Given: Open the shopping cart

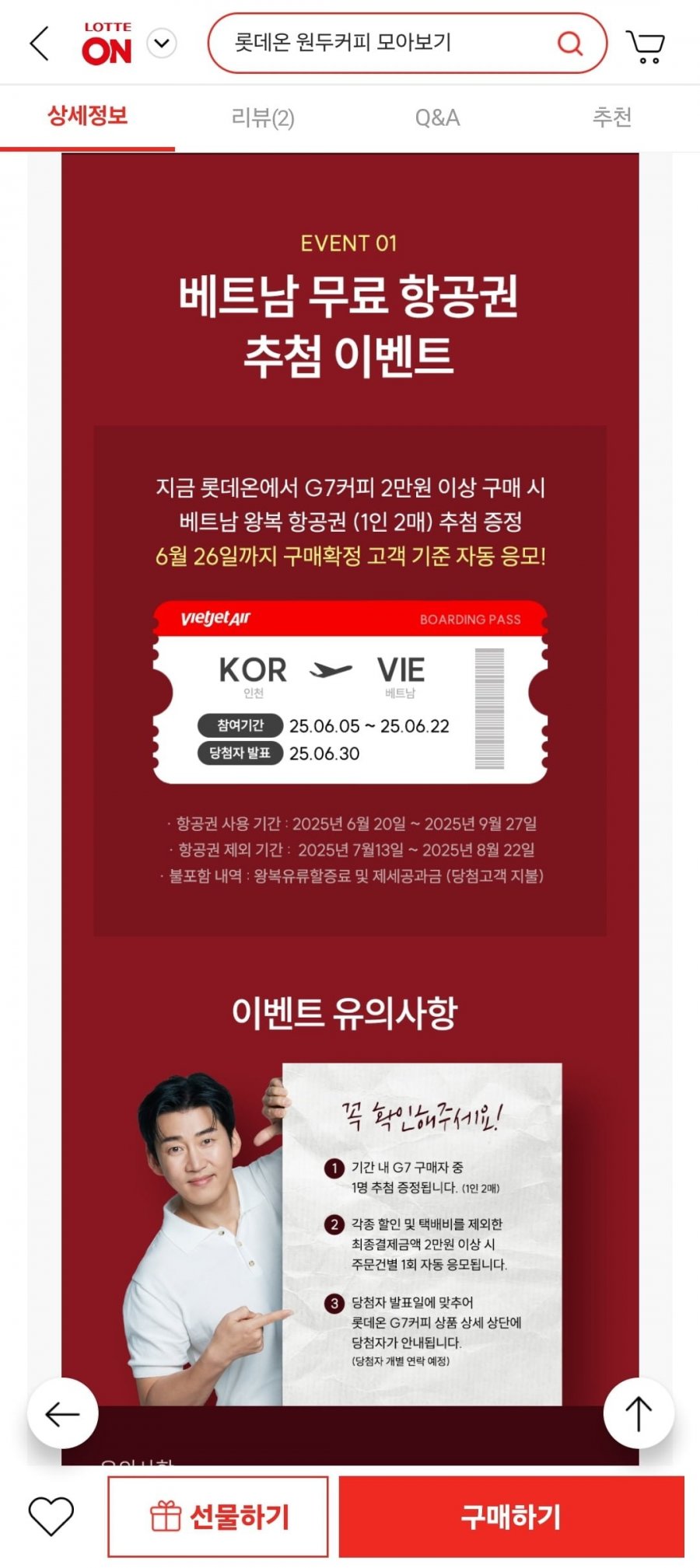Looking at the screenshot, I should (646, 45).
